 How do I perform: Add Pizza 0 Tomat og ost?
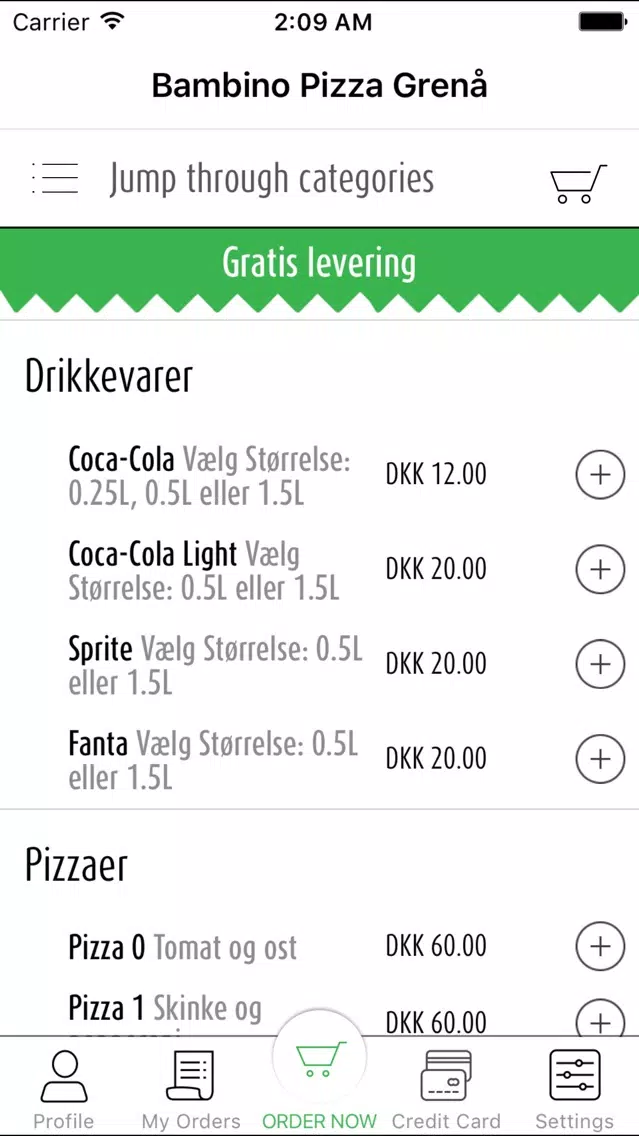tap(600, 946)
